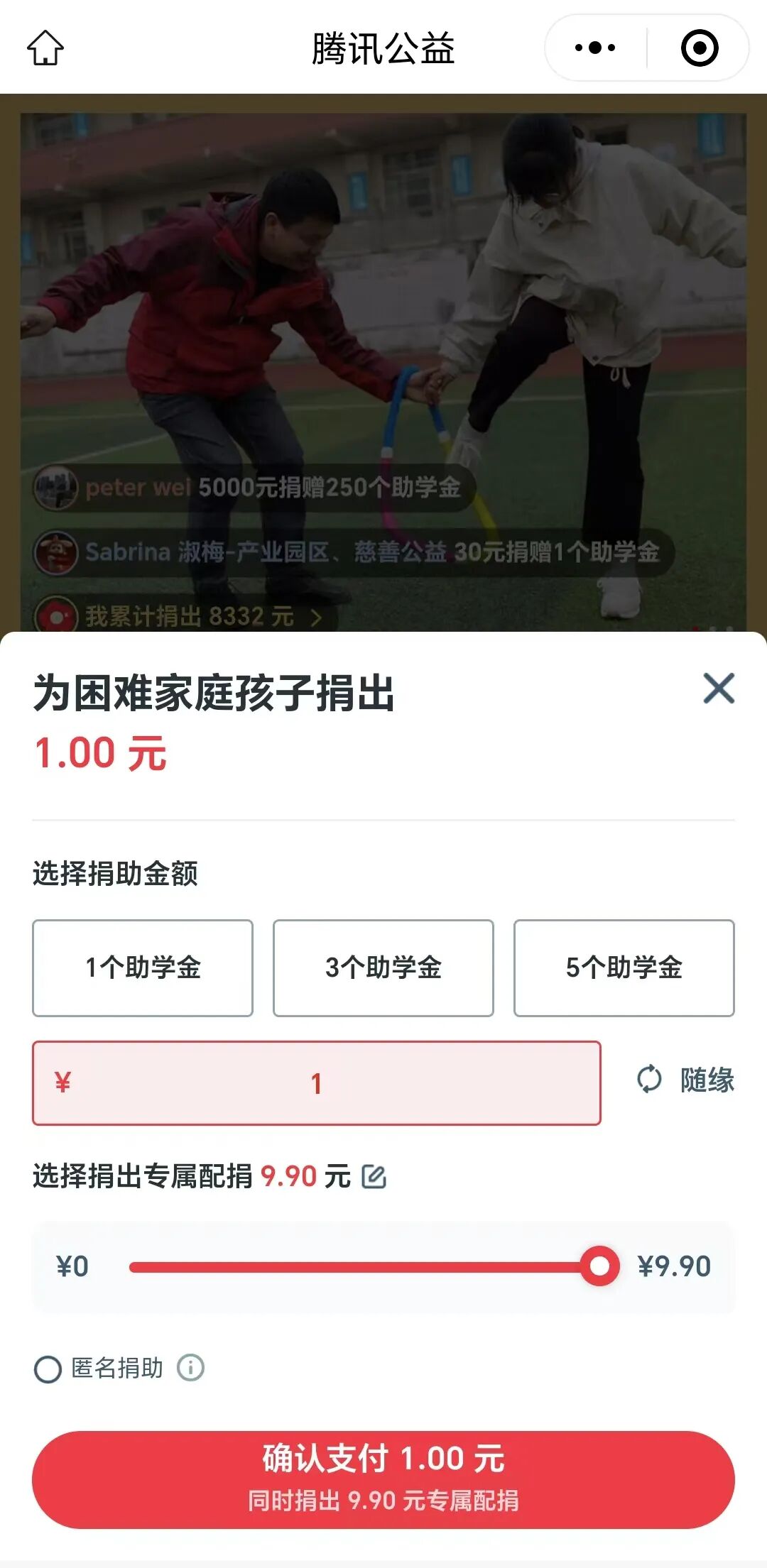Show info about anonymous donation
This screenshot has width=767, height=1568.
tap(190, 1368)
